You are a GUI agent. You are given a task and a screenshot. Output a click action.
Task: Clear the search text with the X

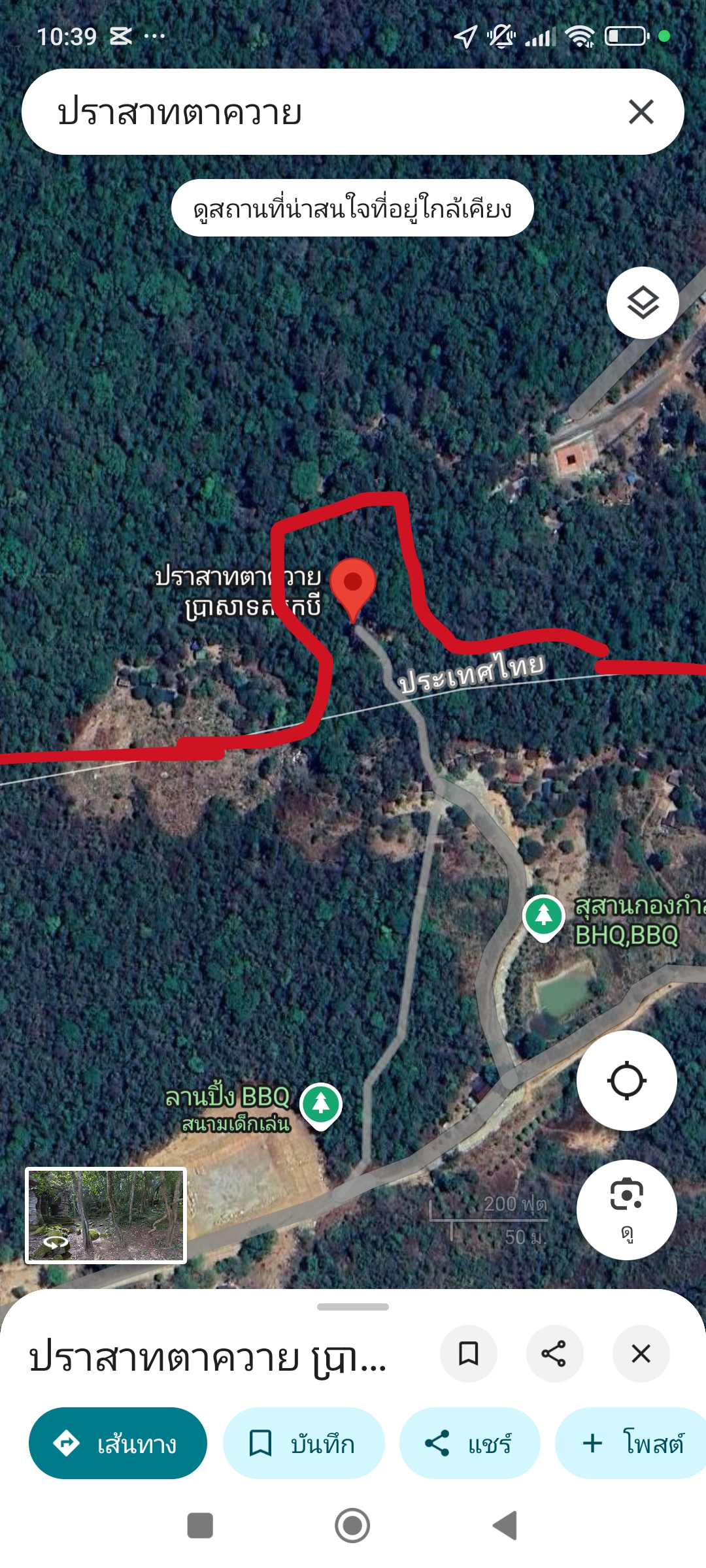point(641,112)
